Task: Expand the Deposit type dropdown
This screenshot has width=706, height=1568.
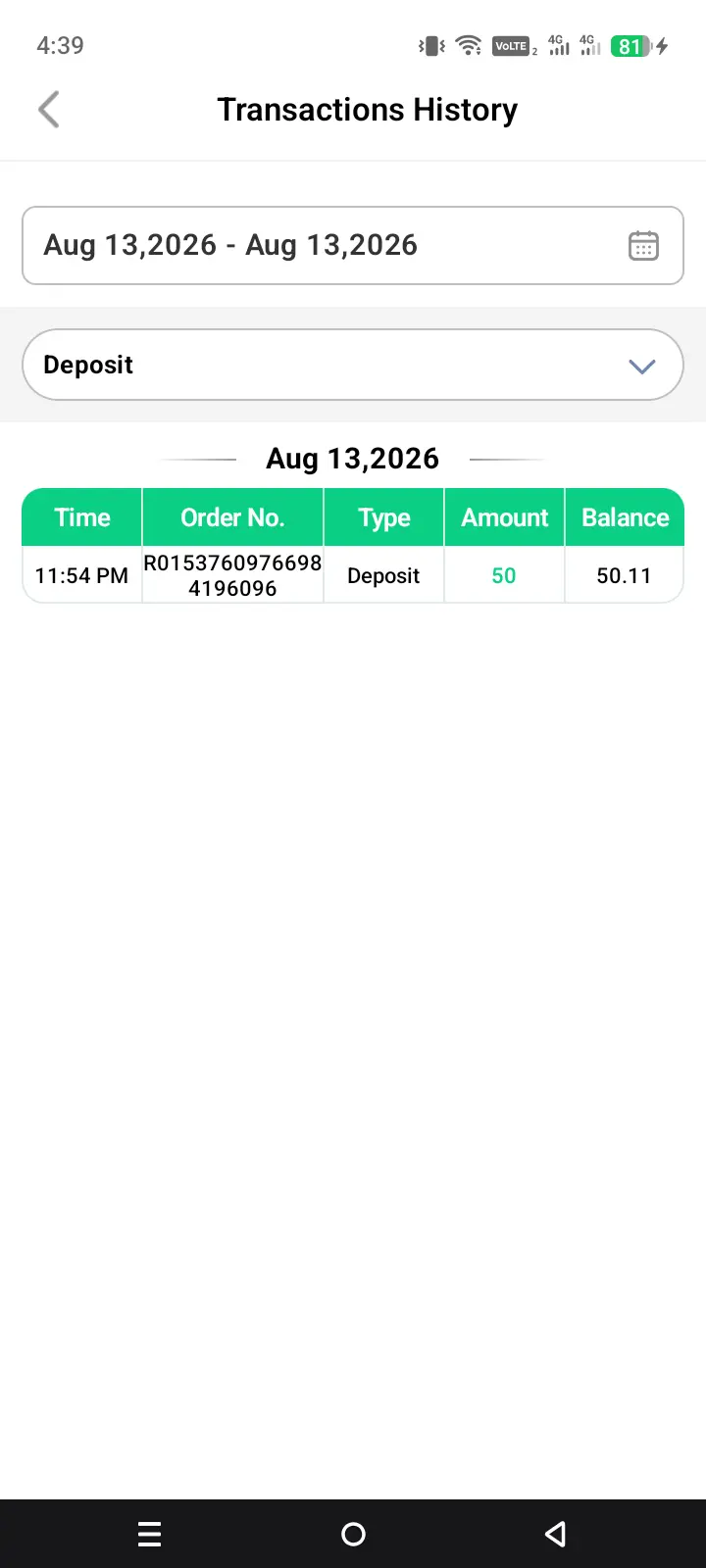Action: coord(353,365)
